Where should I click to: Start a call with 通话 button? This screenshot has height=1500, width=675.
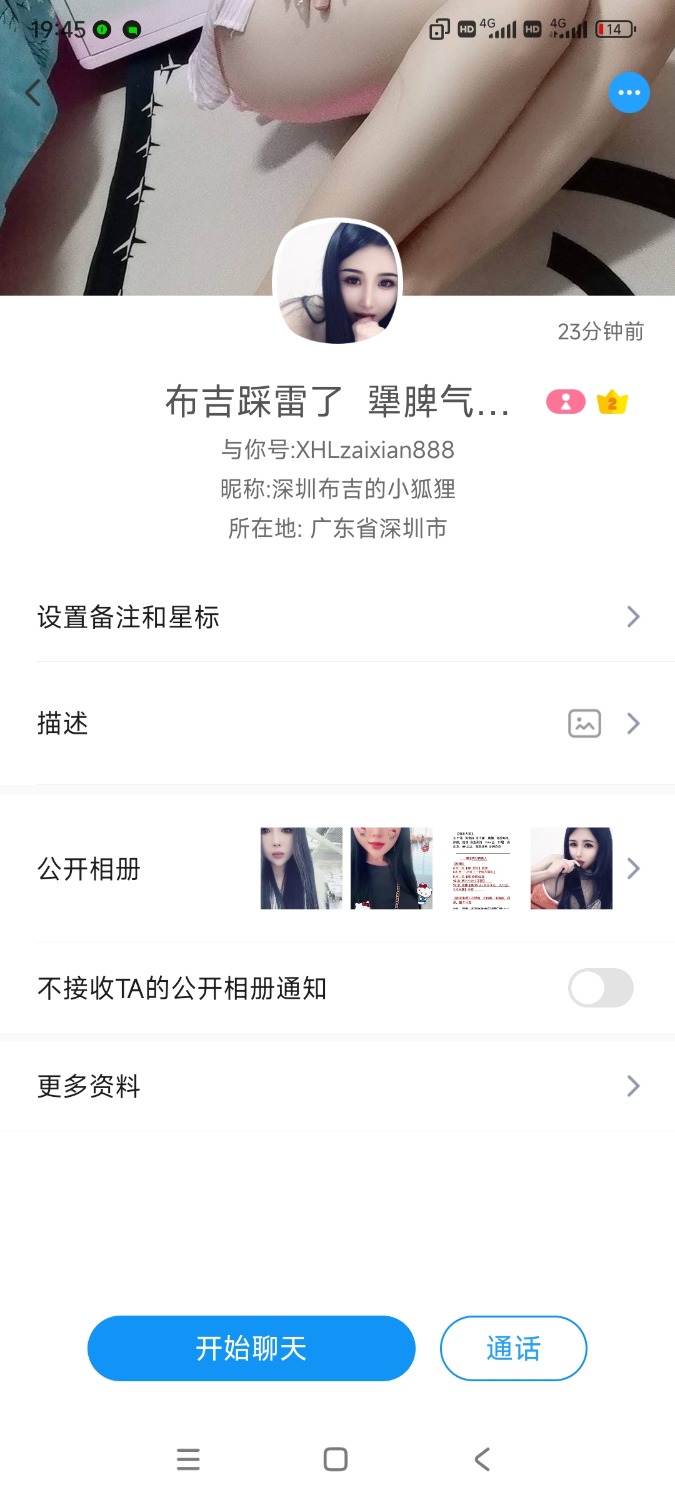coord(513,1348)
